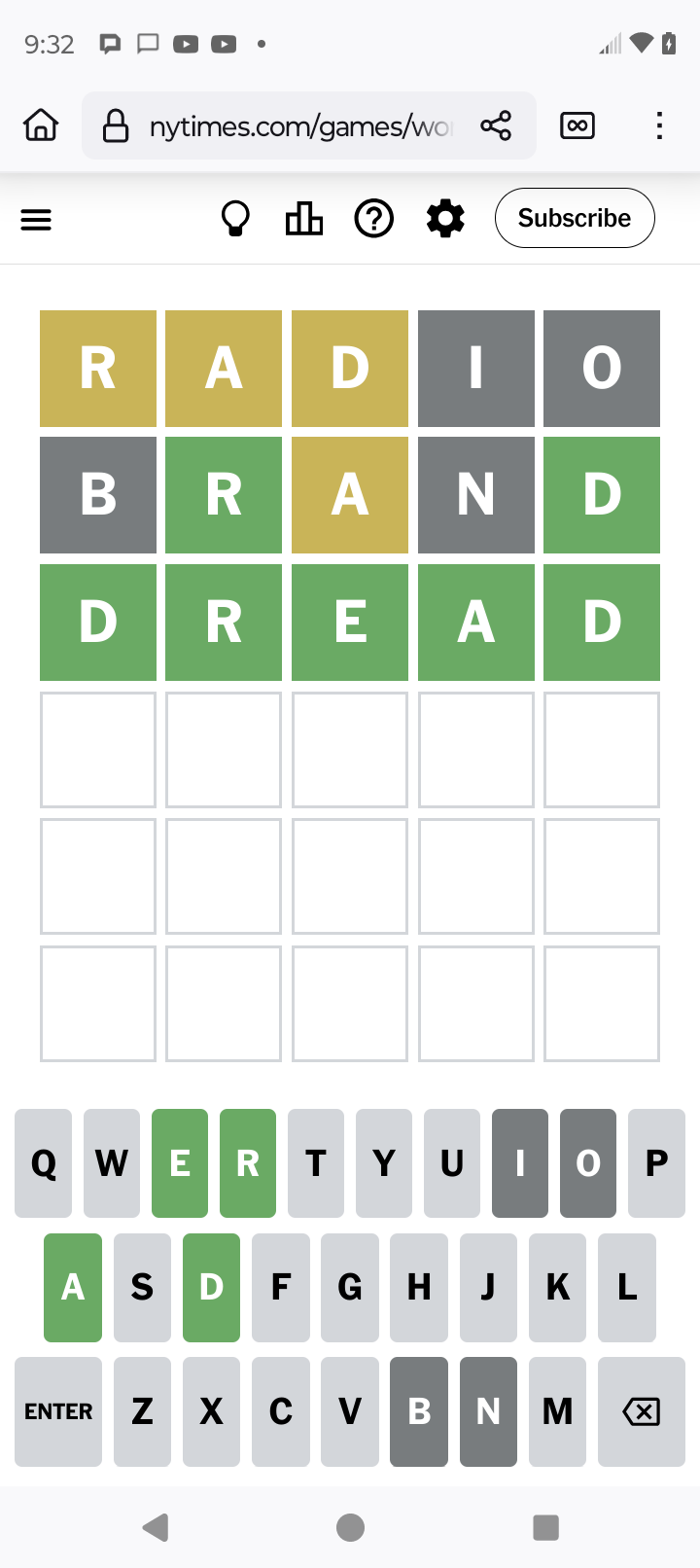Share the page via the address bar icon
Viewport: 700px width, 1568px height.
[496, 125]
